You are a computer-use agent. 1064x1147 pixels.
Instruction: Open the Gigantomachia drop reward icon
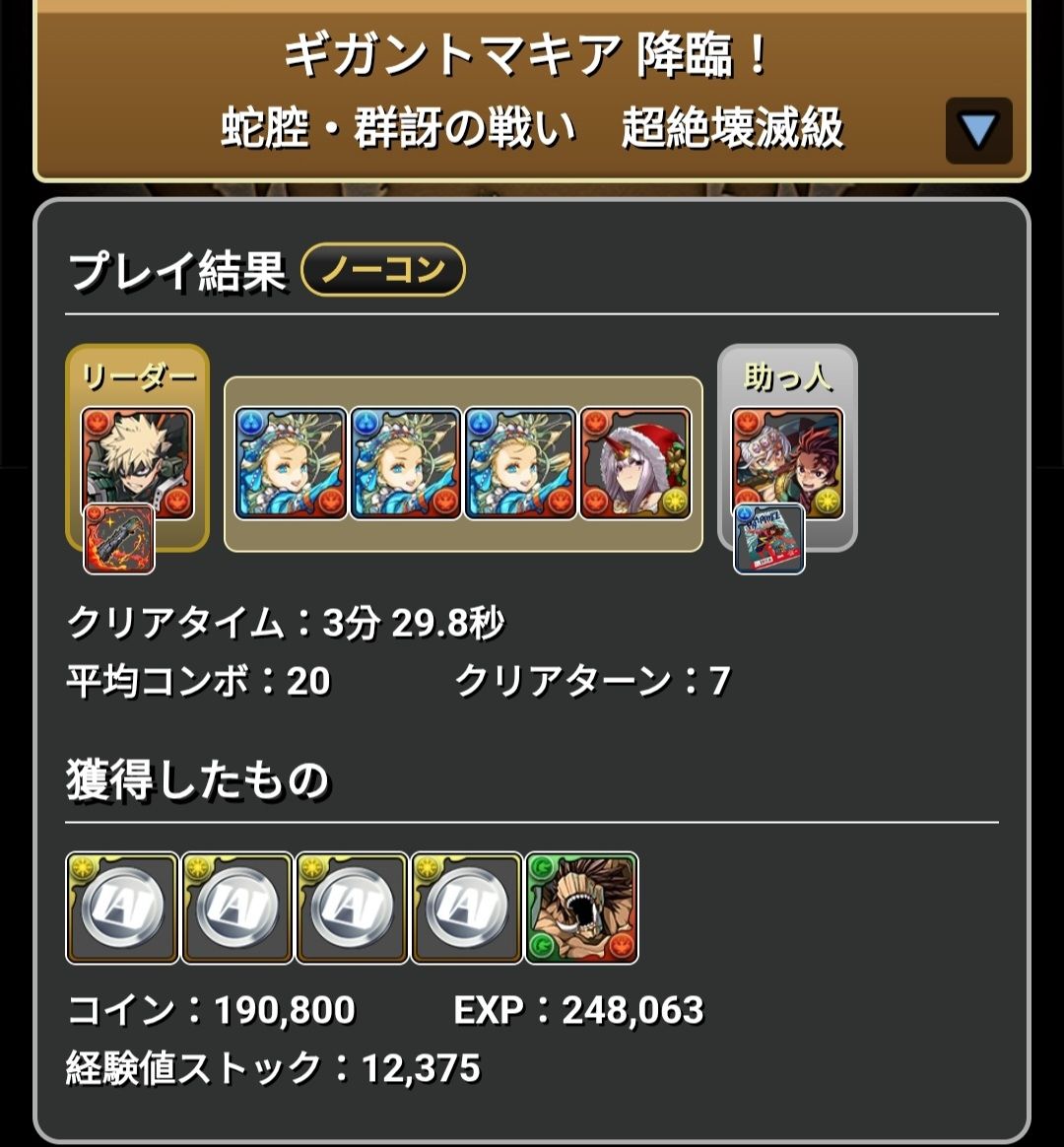[581, 908]
